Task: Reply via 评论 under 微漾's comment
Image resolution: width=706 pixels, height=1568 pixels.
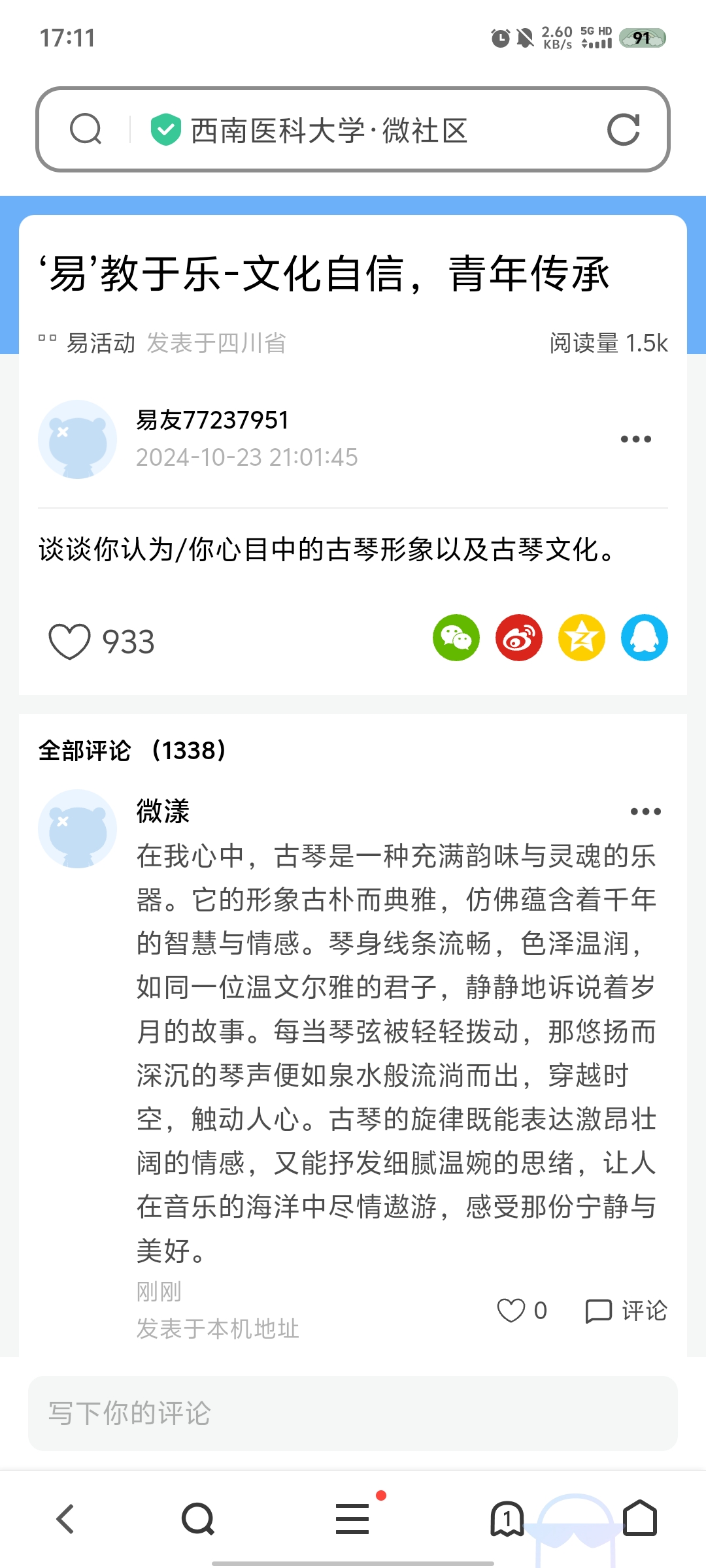Action: (x=626, y=1311)
